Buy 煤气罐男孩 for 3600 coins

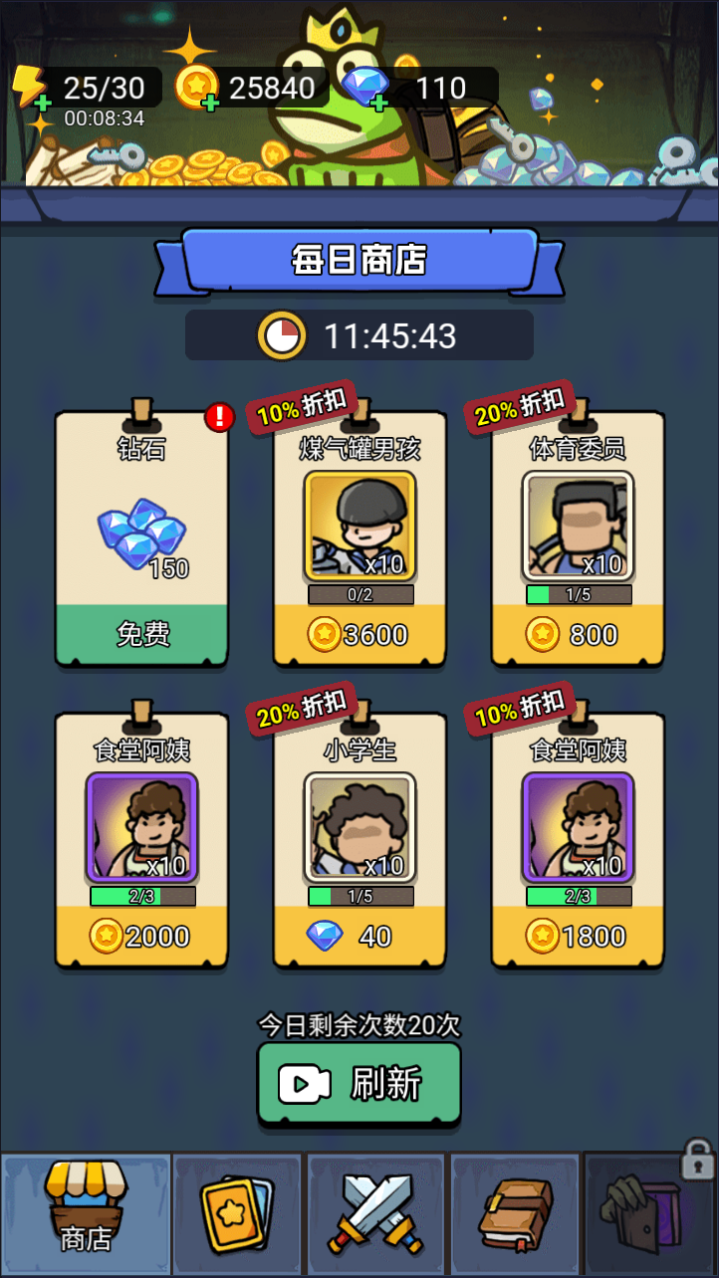[359, 634]
